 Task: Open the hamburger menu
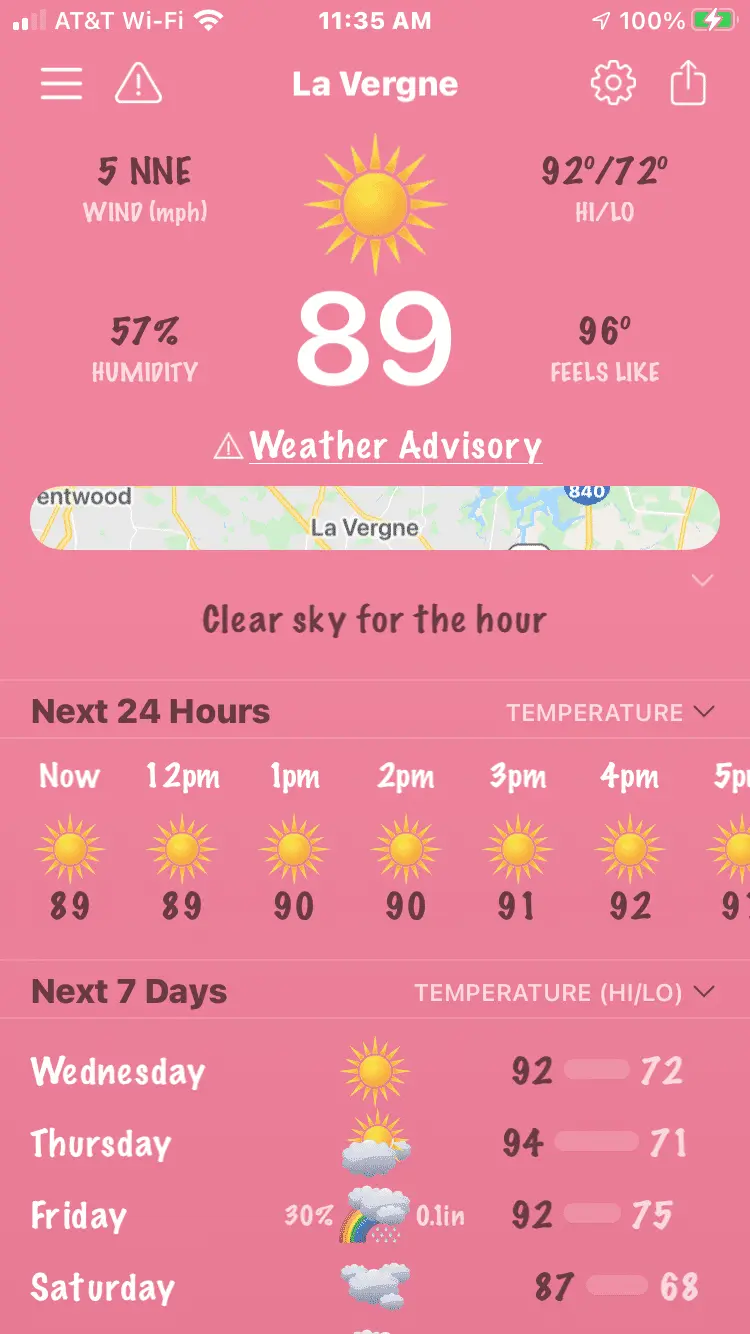pos(61,84)
